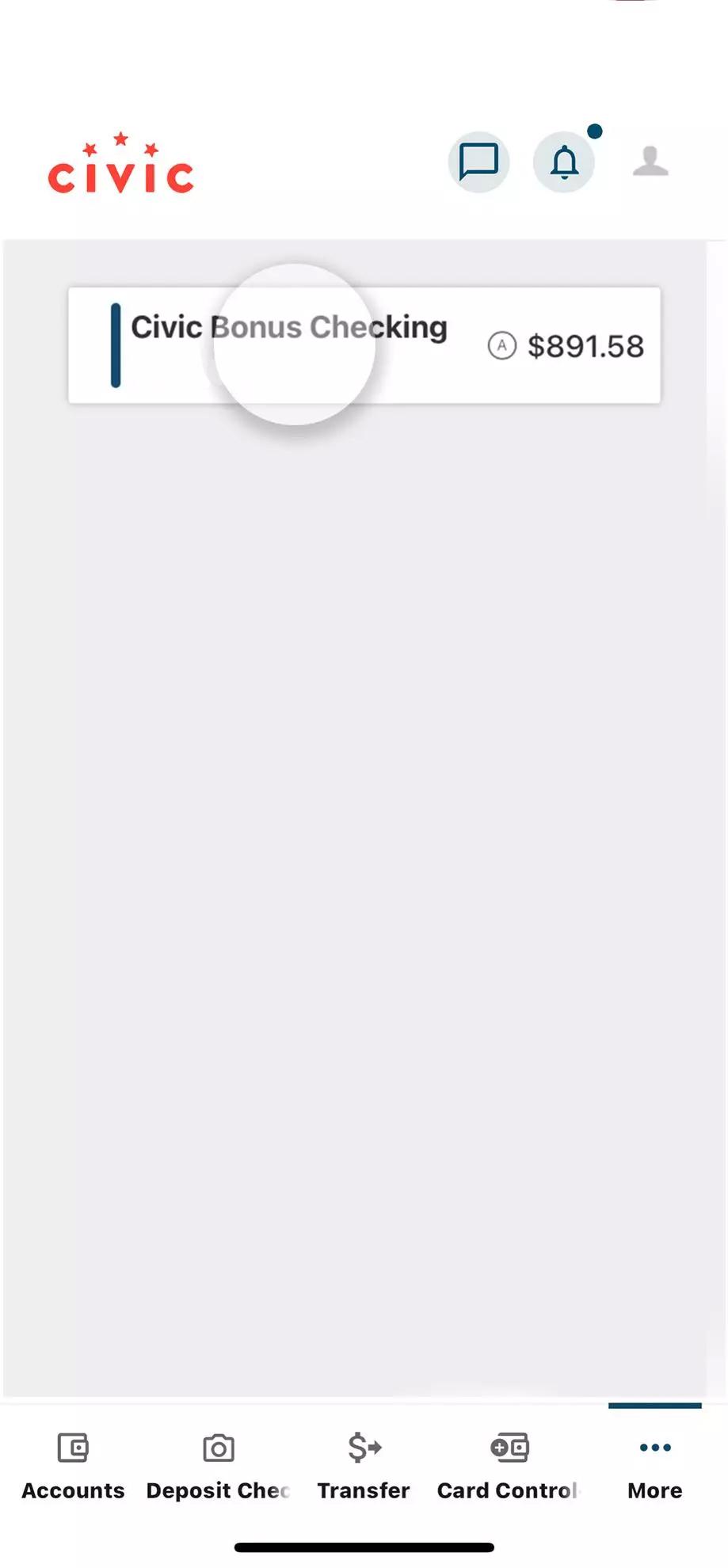Open the user profile icon
728x1568 pixels.
coord(651,162)
